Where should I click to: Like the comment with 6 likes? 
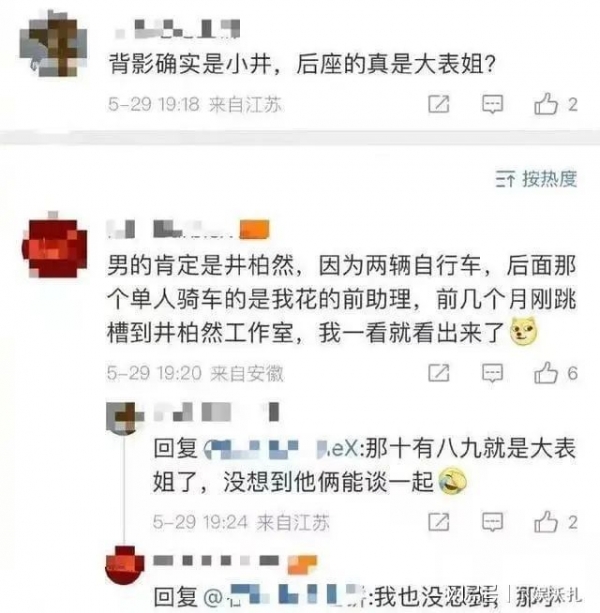click(546, 373)
